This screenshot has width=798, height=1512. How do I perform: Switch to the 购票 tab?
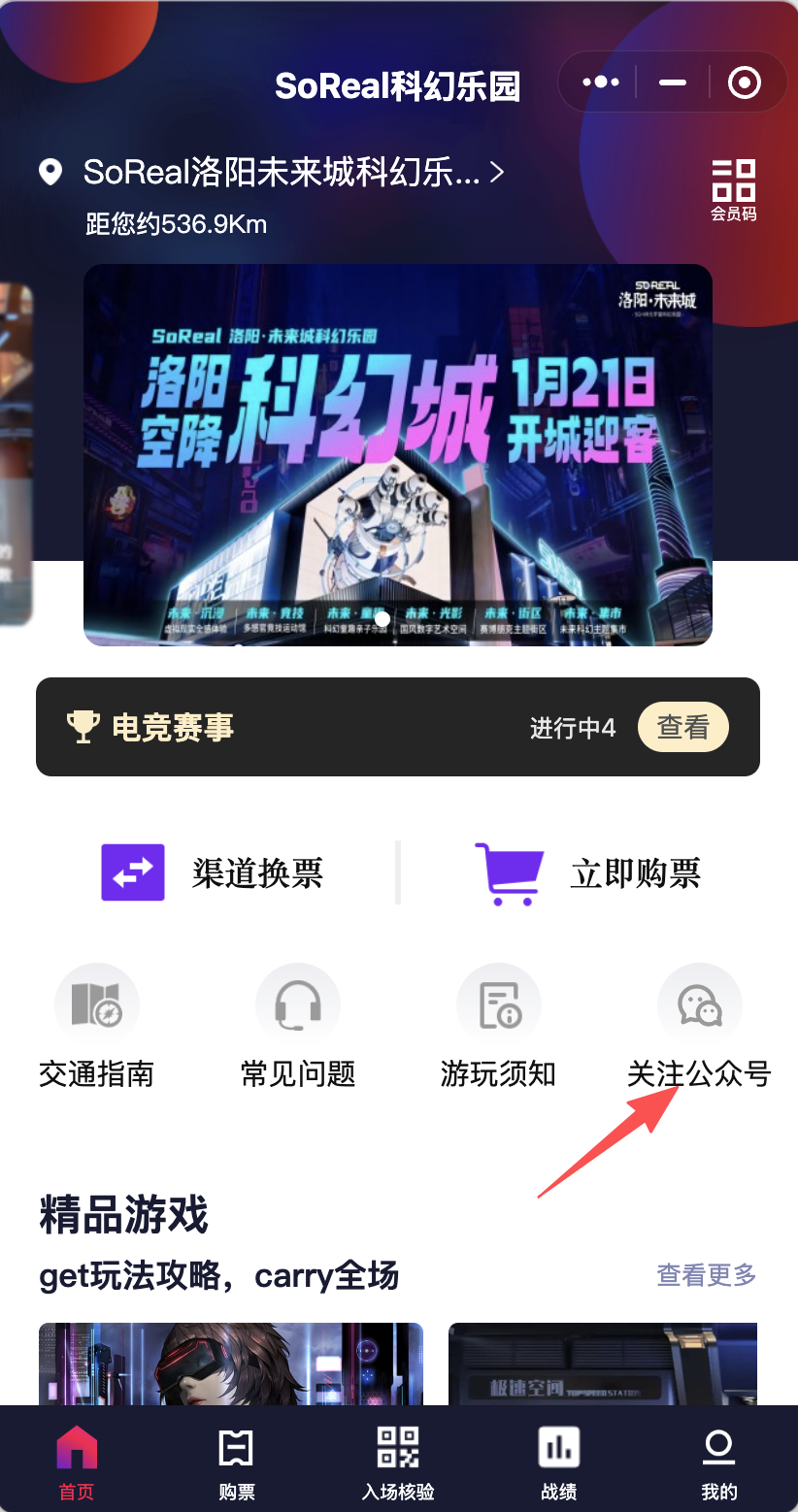[x=237, y=1463]
